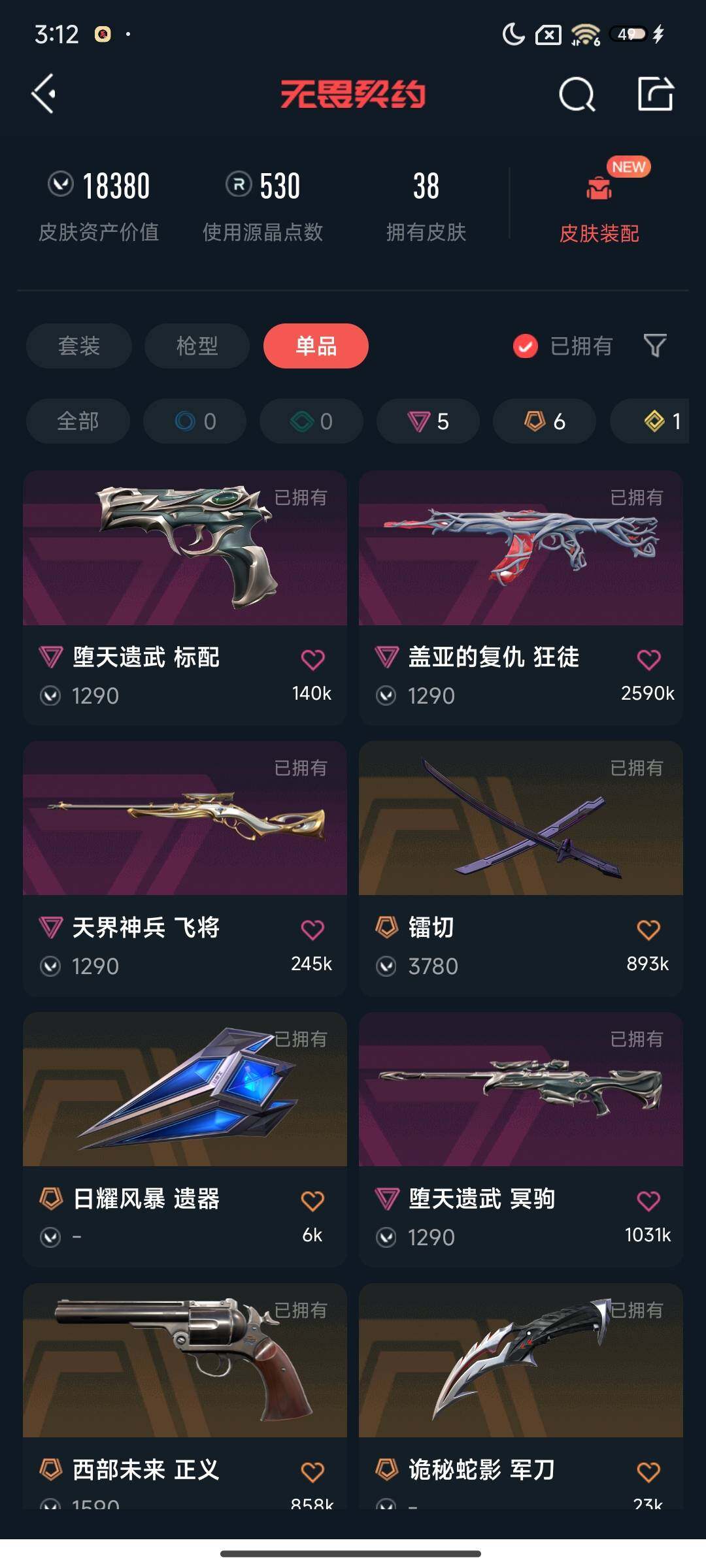
Task: Switch to the 枪型 tab
Action: pos(197,346)
